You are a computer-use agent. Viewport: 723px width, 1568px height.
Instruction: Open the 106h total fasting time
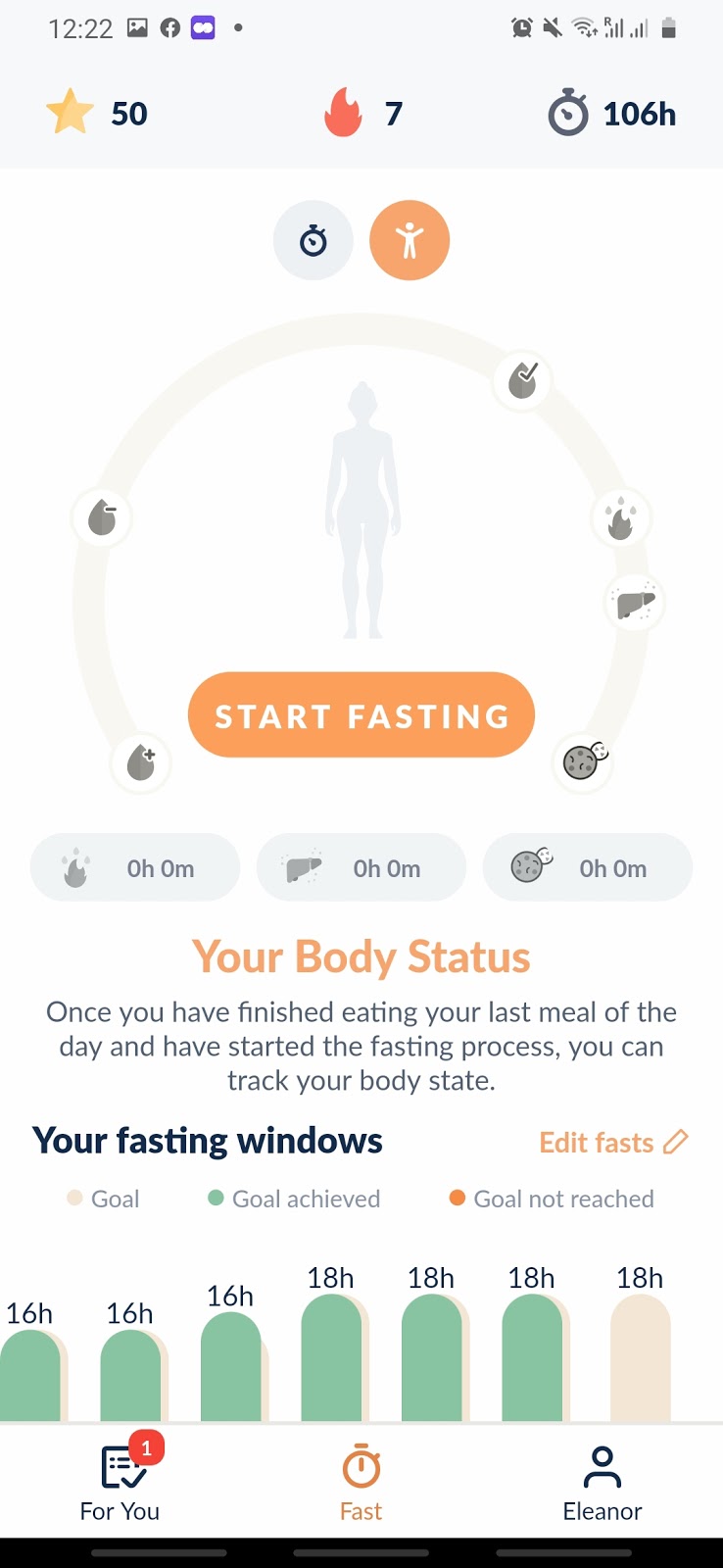[x=612, y=114]
